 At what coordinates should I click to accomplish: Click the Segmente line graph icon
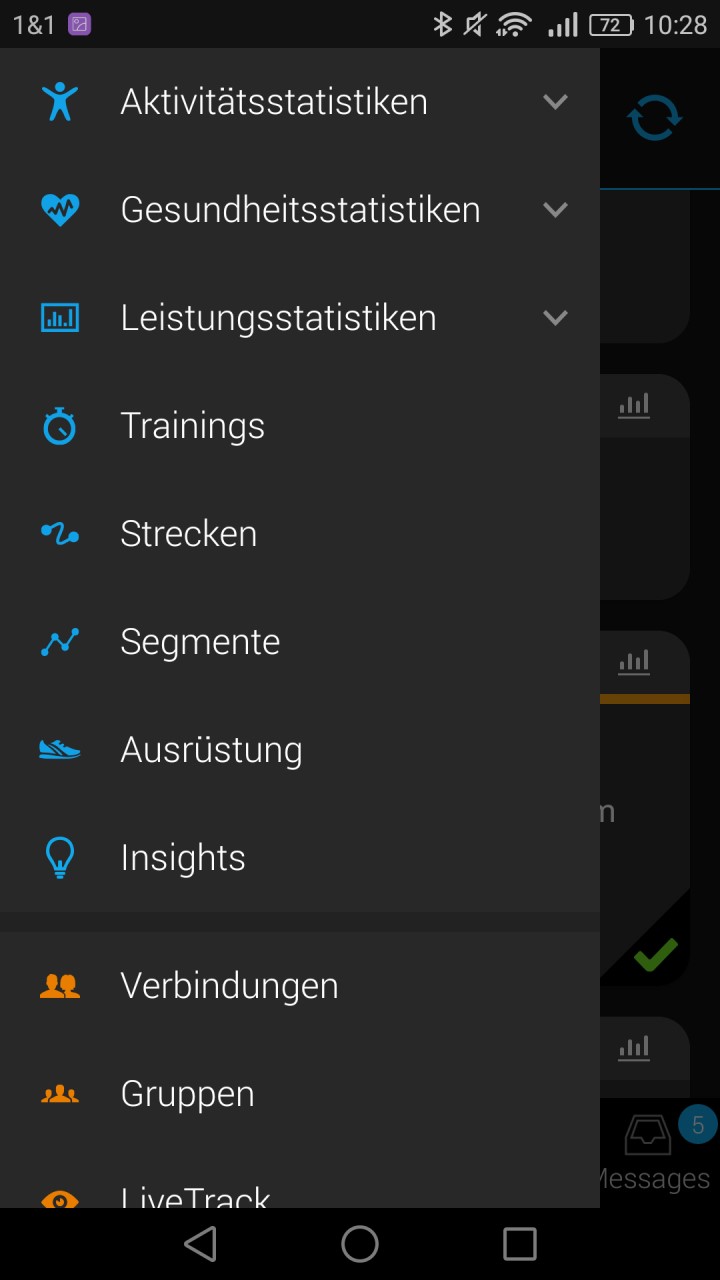(60, 641)
